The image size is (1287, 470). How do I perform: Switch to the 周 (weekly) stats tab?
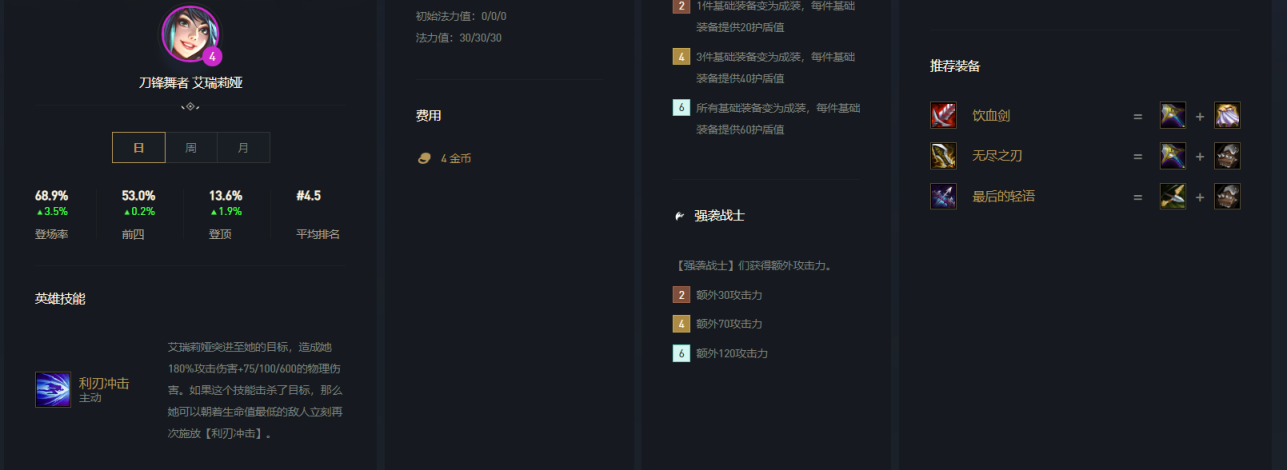point(191,147)
